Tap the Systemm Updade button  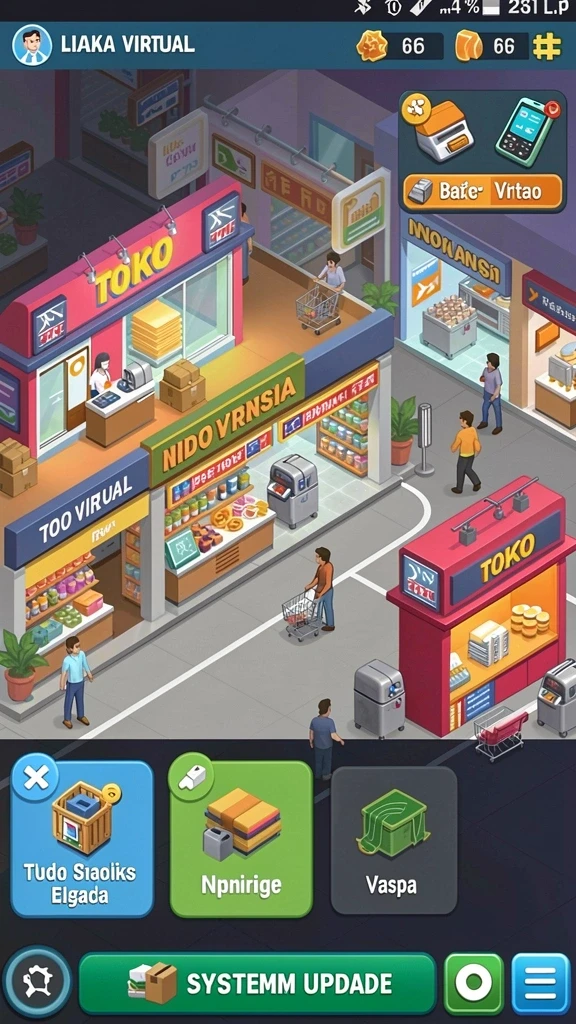coord(258,983)
